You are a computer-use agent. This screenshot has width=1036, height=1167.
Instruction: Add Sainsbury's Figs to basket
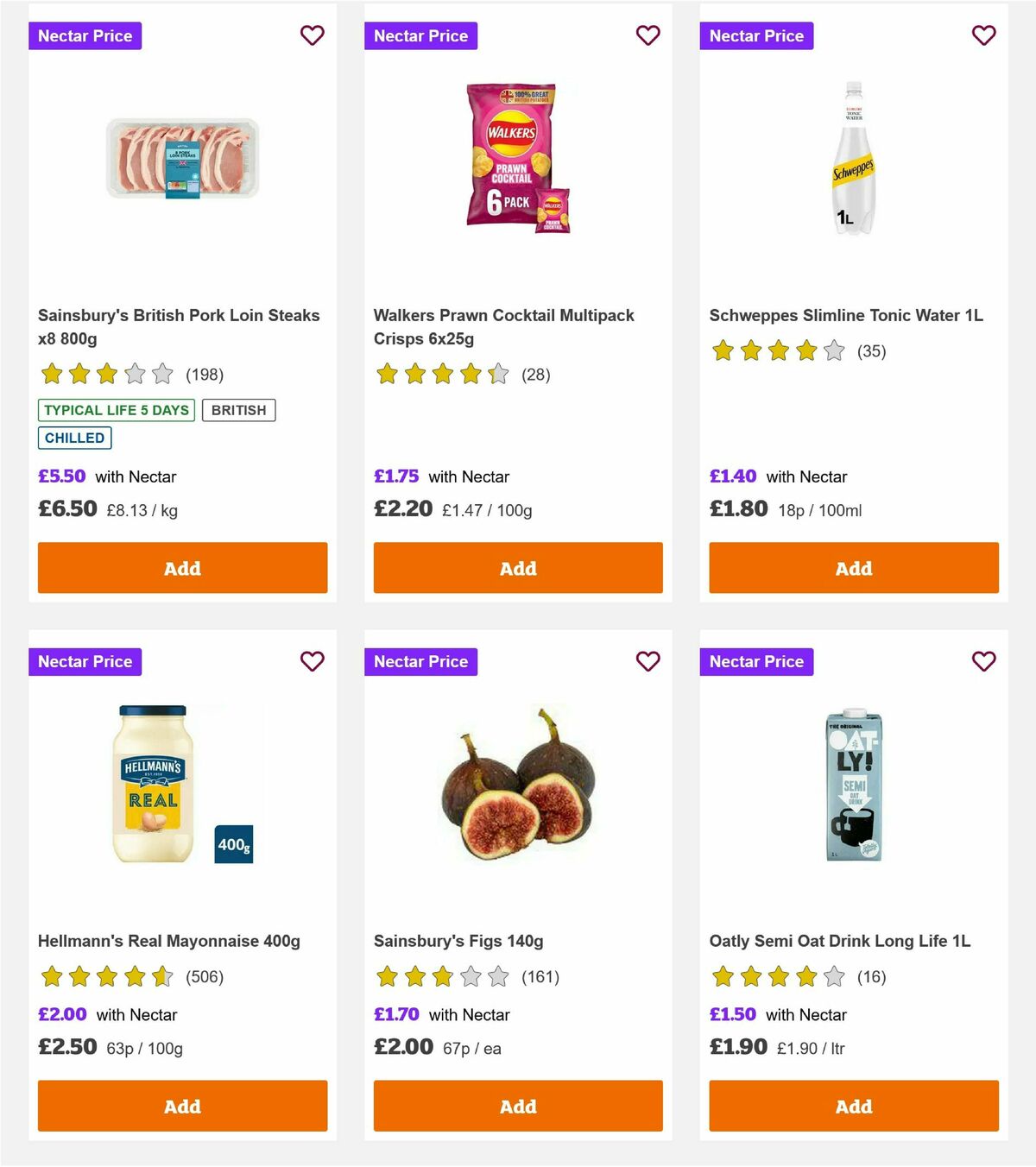click(x=517, y=1106)
